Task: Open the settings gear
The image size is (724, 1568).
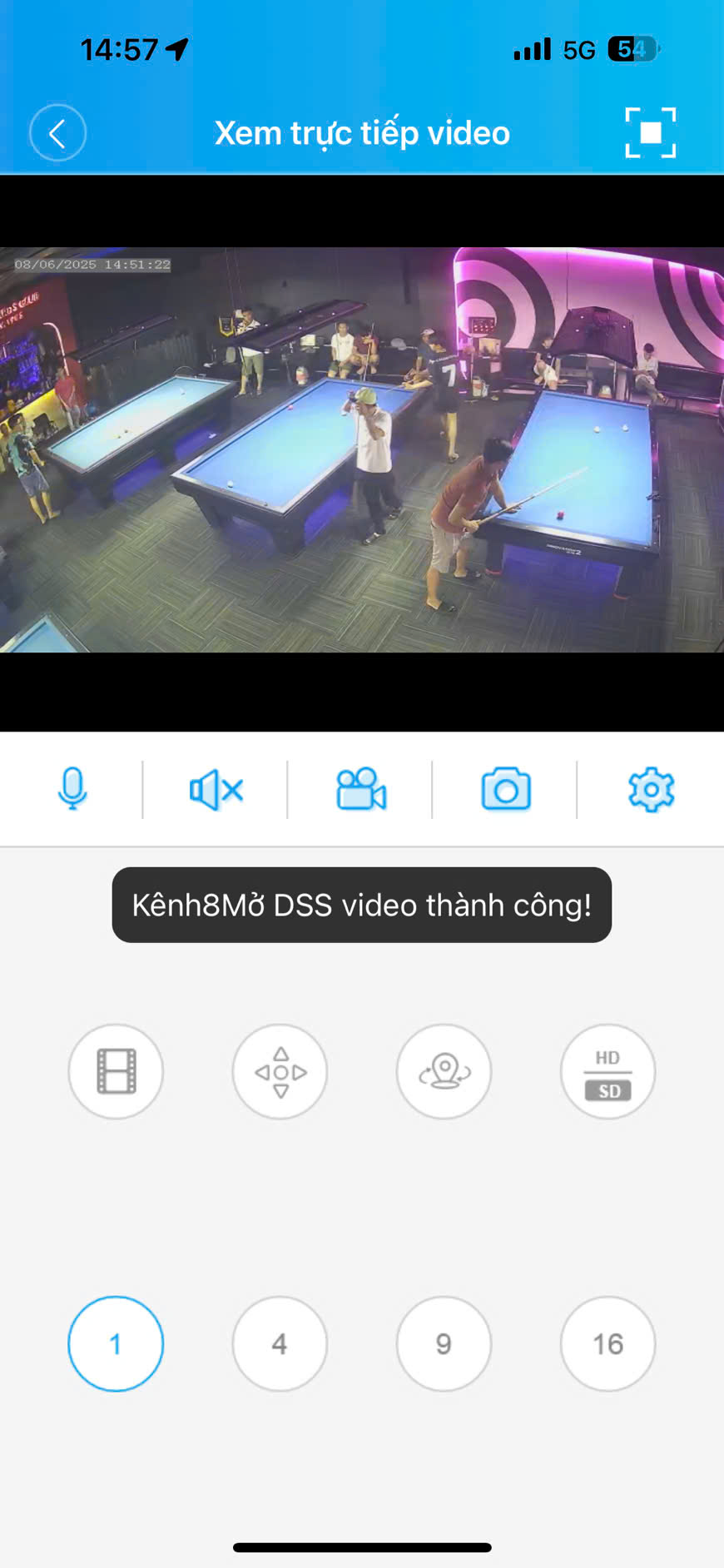Action: pyautogui.click(x=651, y=789)
